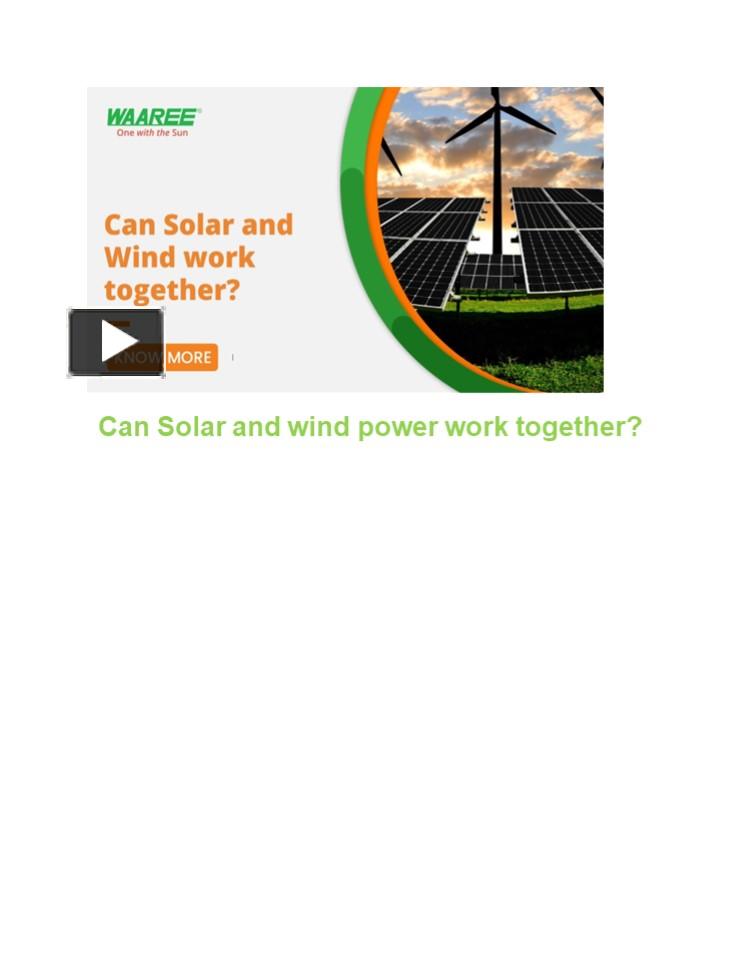Click the video thumbnail preview

point(345,240)
